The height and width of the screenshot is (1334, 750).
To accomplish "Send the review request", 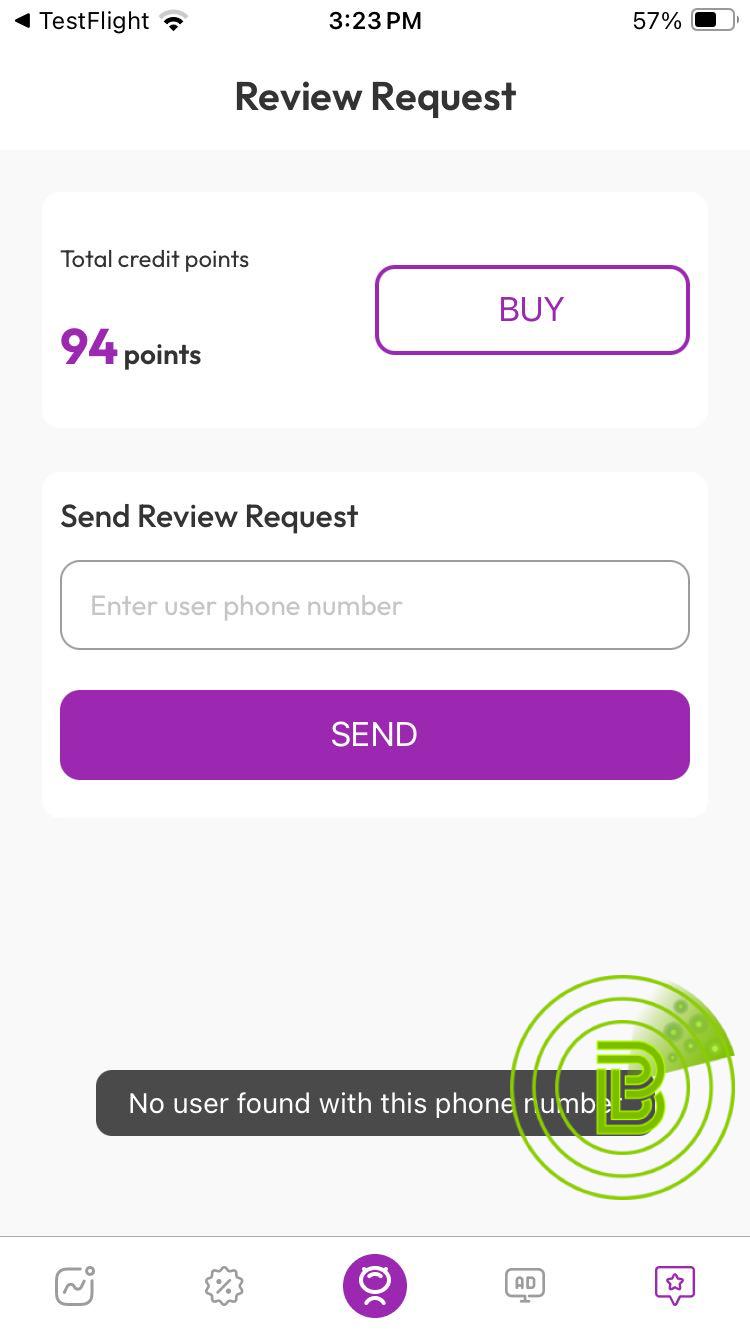I will [375, 735].
